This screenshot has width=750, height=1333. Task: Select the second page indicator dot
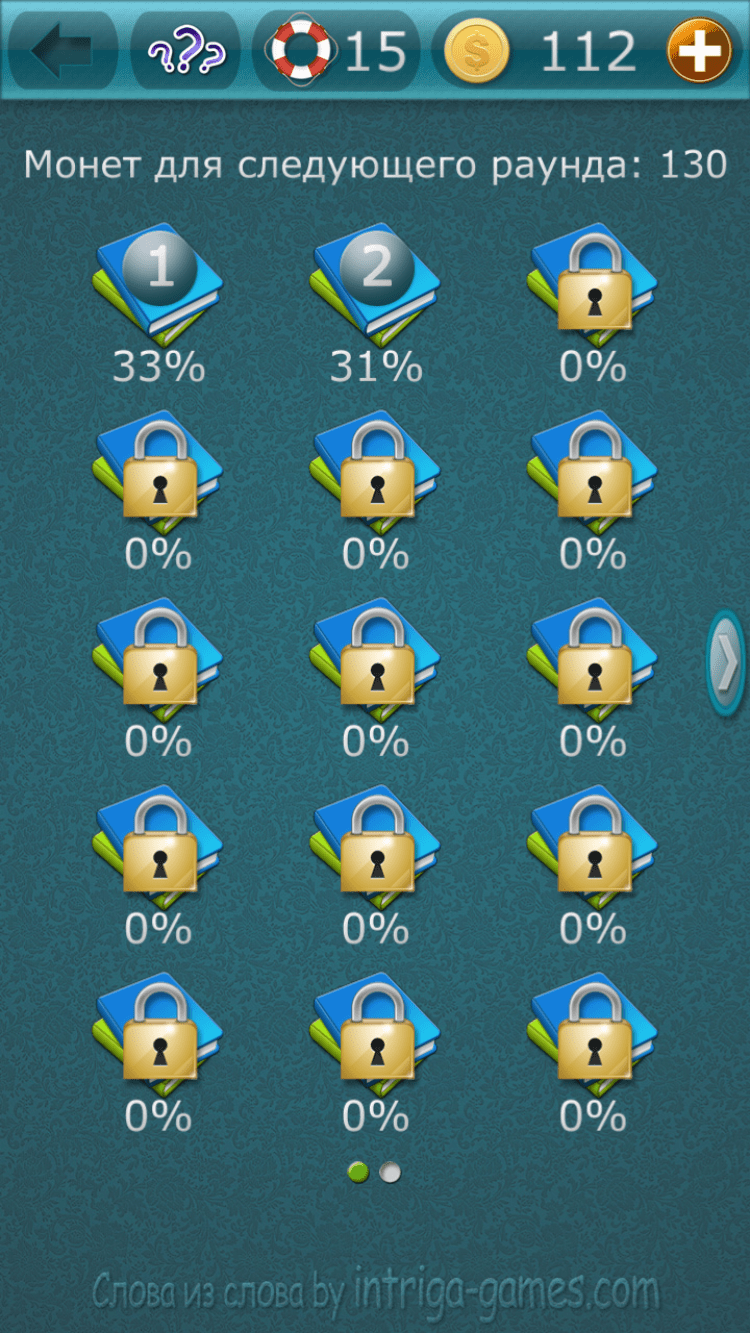(390, 1172)
